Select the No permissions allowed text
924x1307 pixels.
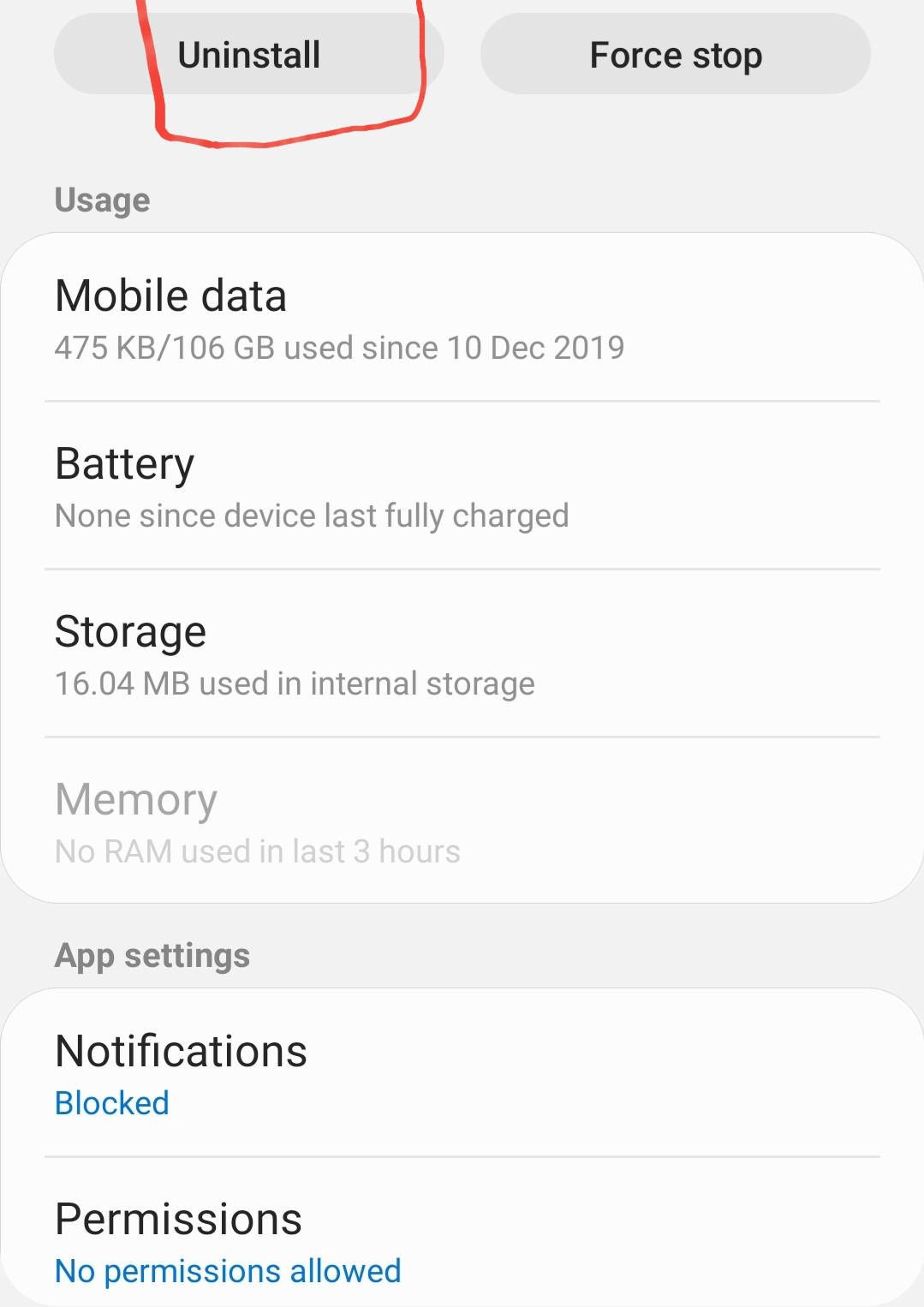(227, 1271)
